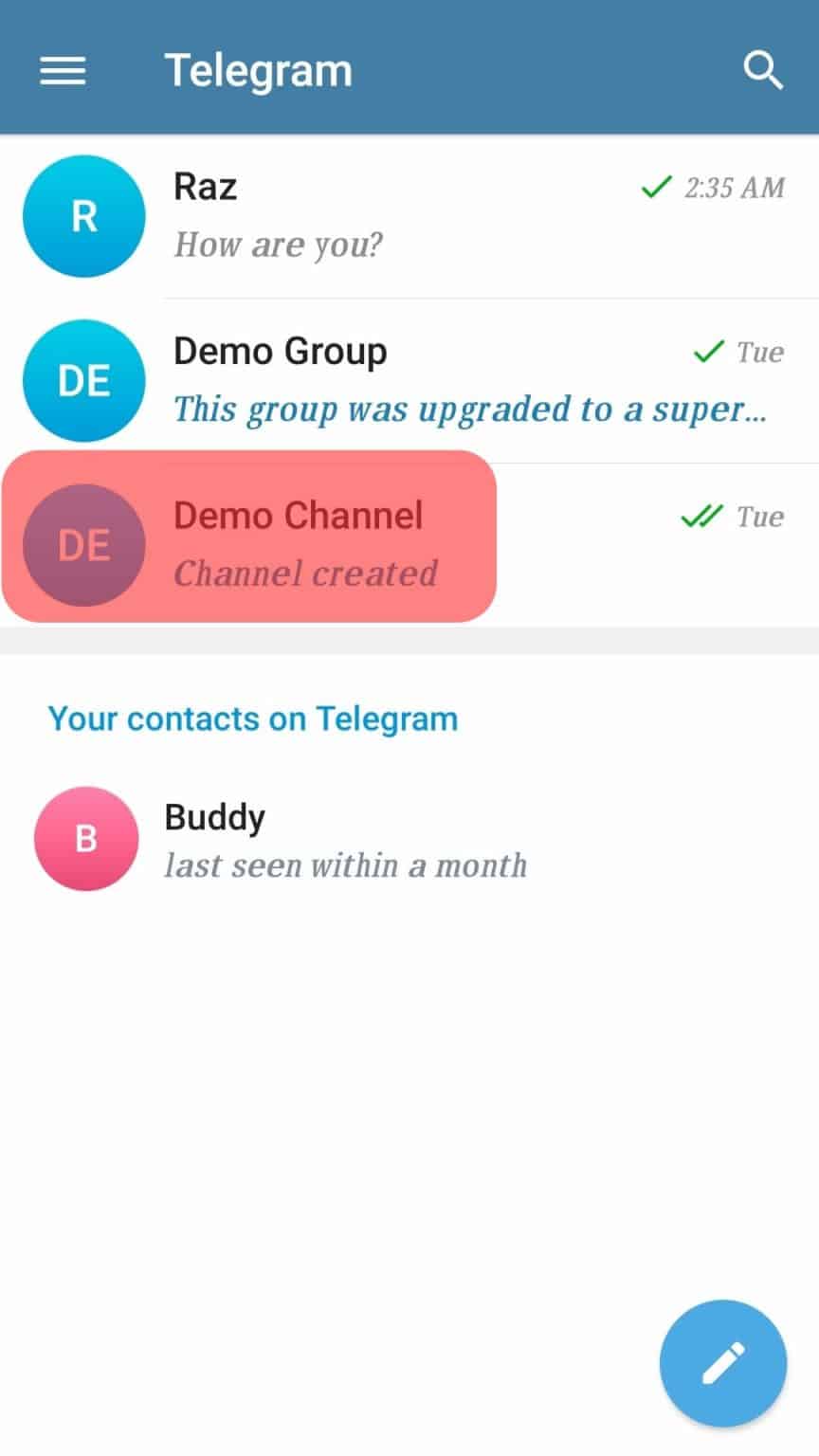Viewport: 819px width, 1456px height.
Task: Tap the Your contacts on Telegram heading
Action: (x=253, y=719)
